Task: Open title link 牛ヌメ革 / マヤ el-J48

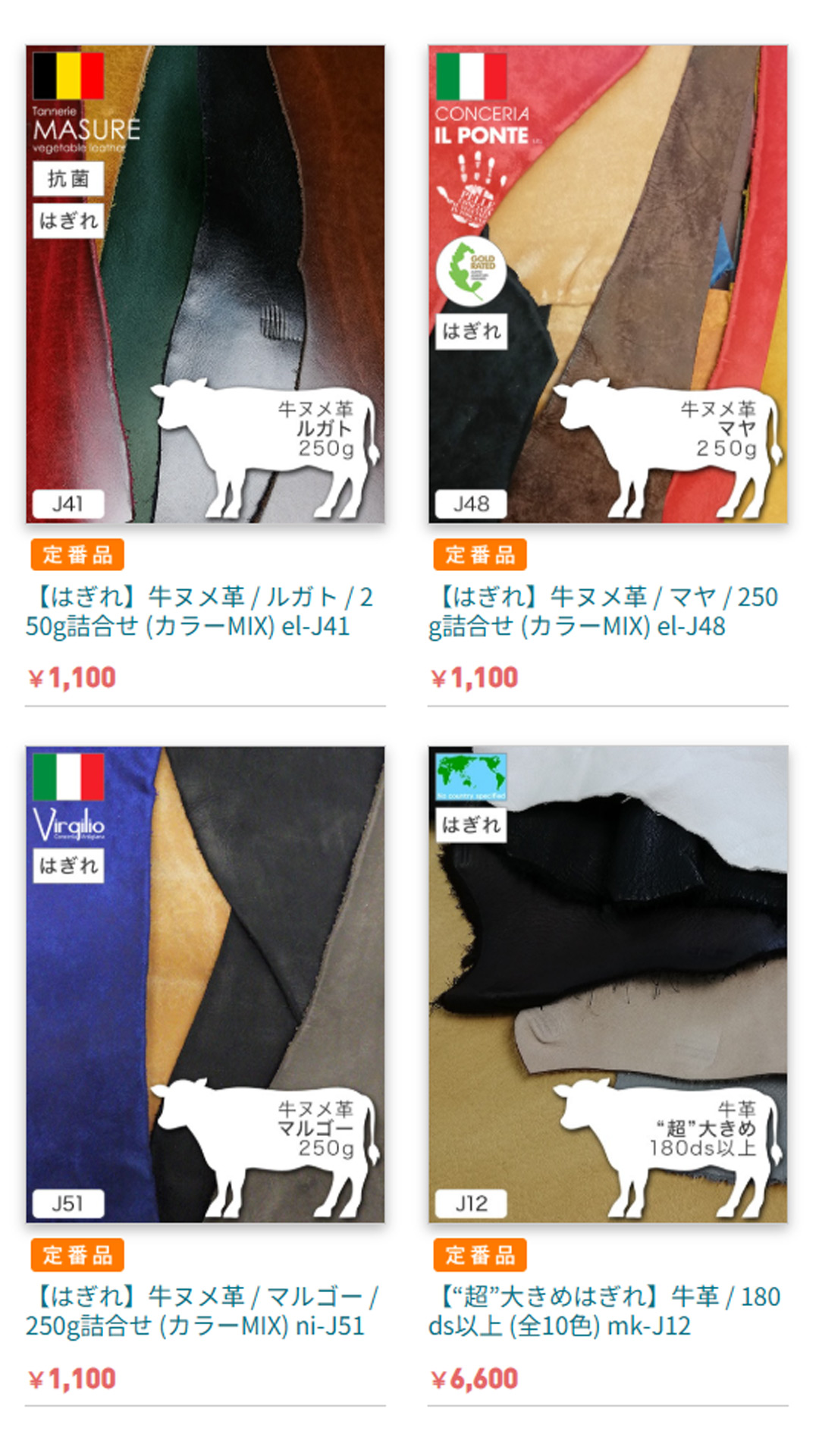Action: coord(603,611)
